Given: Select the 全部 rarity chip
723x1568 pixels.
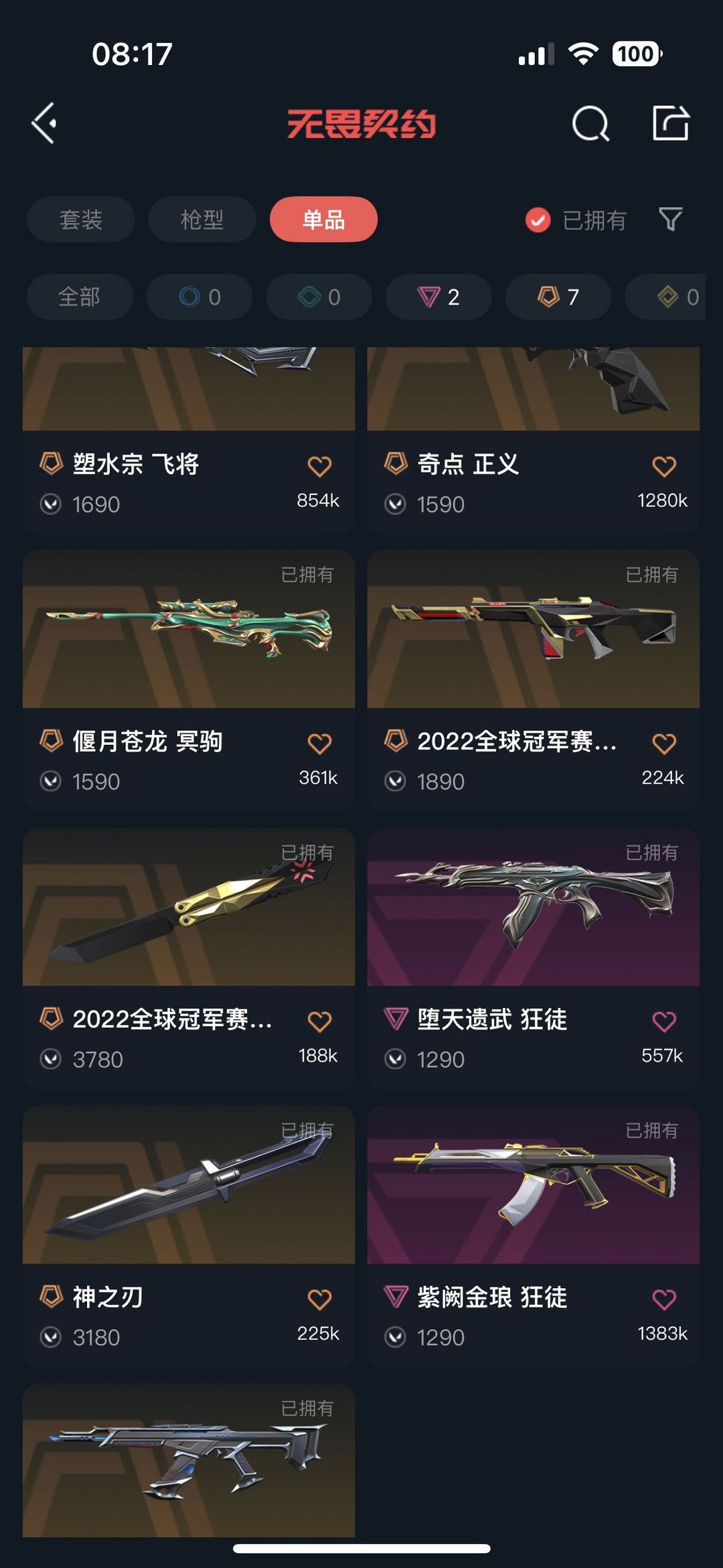Looking at the screenshot, I should click(80, 297).
